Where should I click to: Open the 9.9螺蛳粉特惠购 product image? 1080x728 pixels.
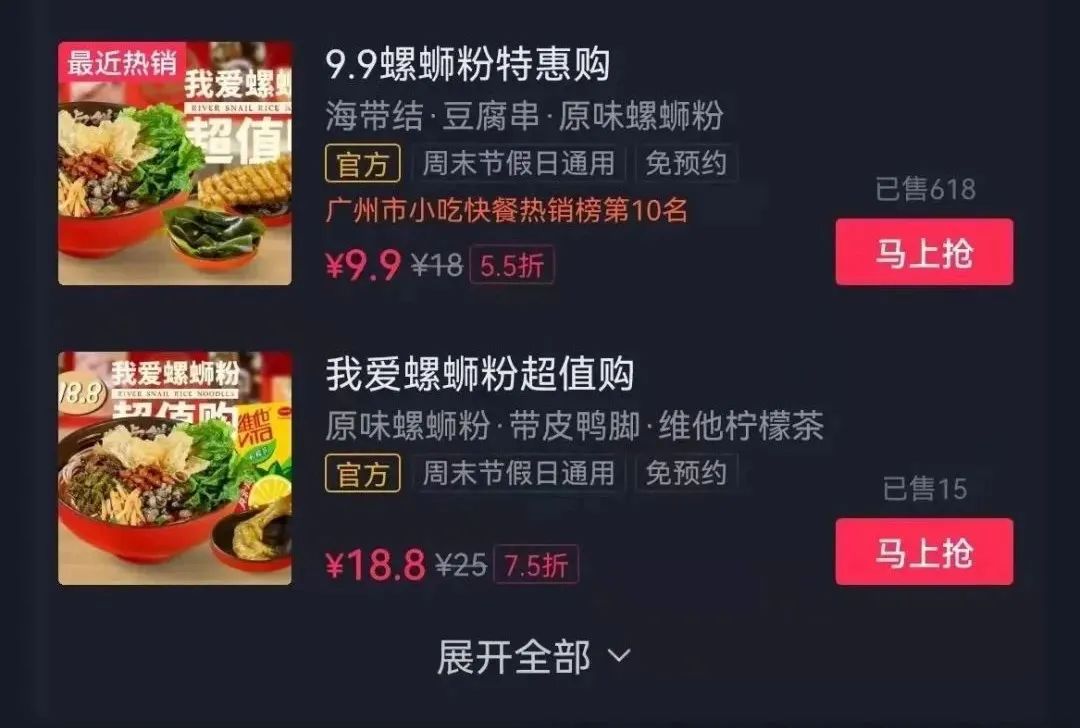[x=175, y=163]
